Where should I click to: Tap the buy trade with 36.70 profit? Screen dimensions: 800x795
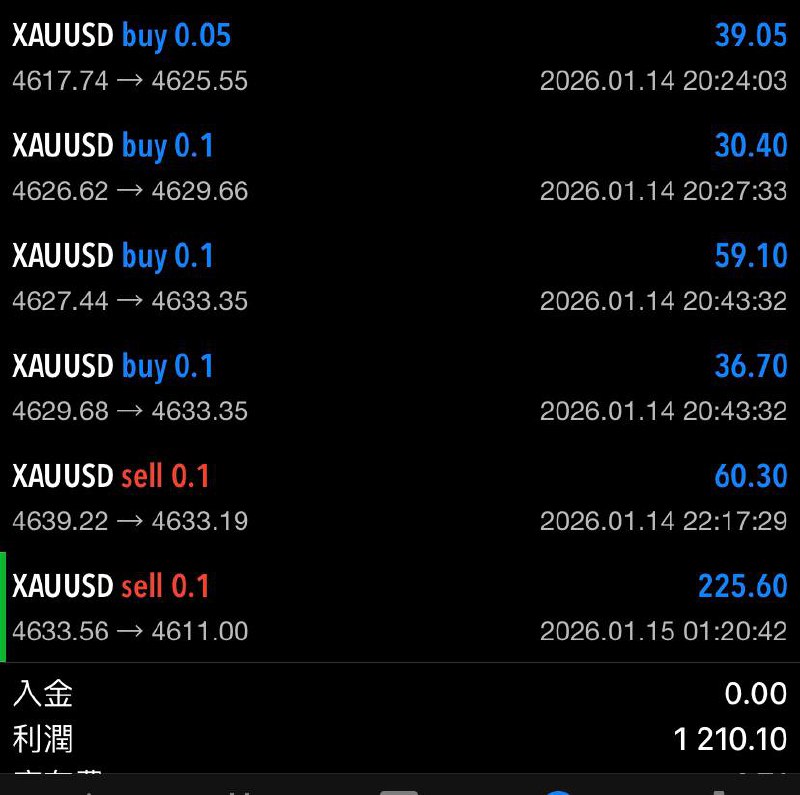tap(400, 387)
